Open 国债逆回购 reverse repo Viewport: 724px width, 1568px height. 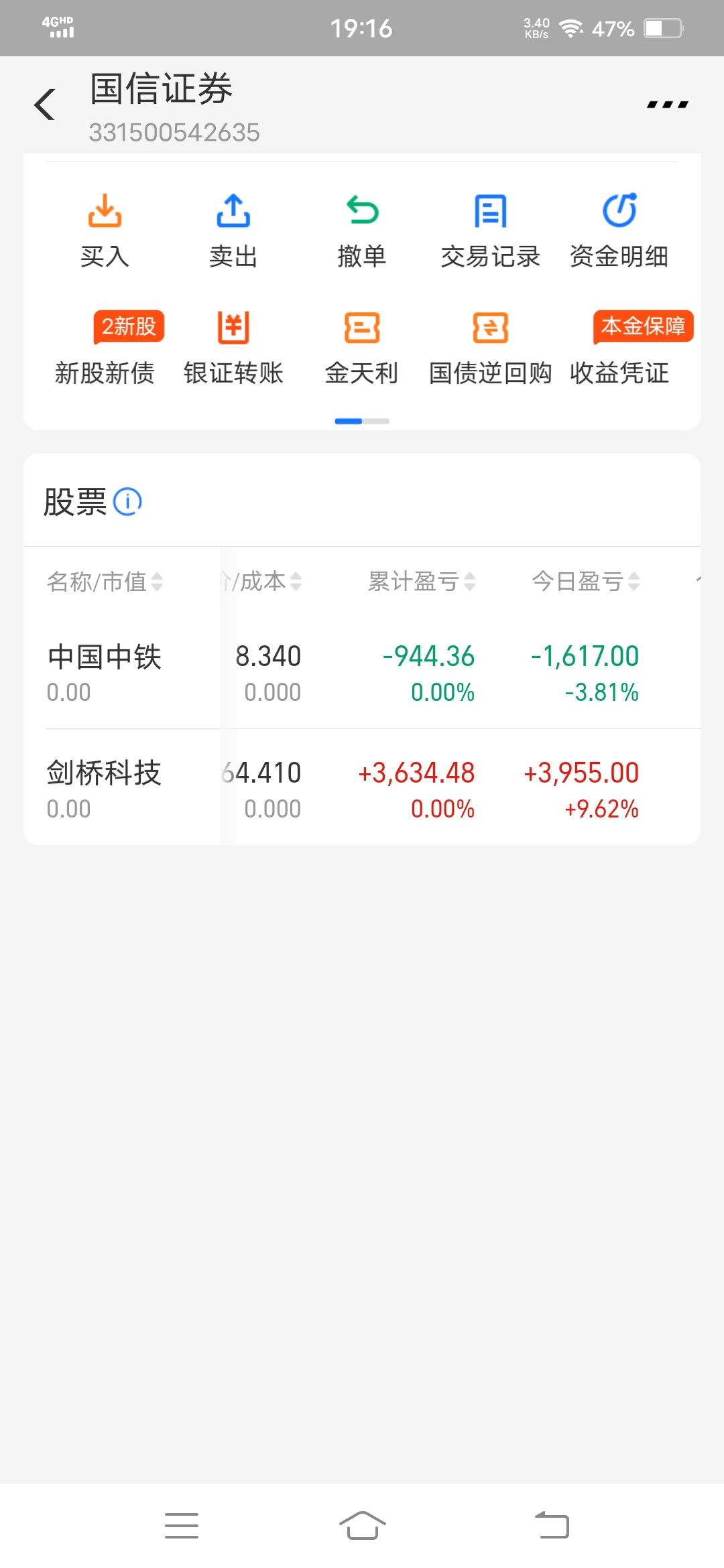pyautogui.click(x=490, y=348)
